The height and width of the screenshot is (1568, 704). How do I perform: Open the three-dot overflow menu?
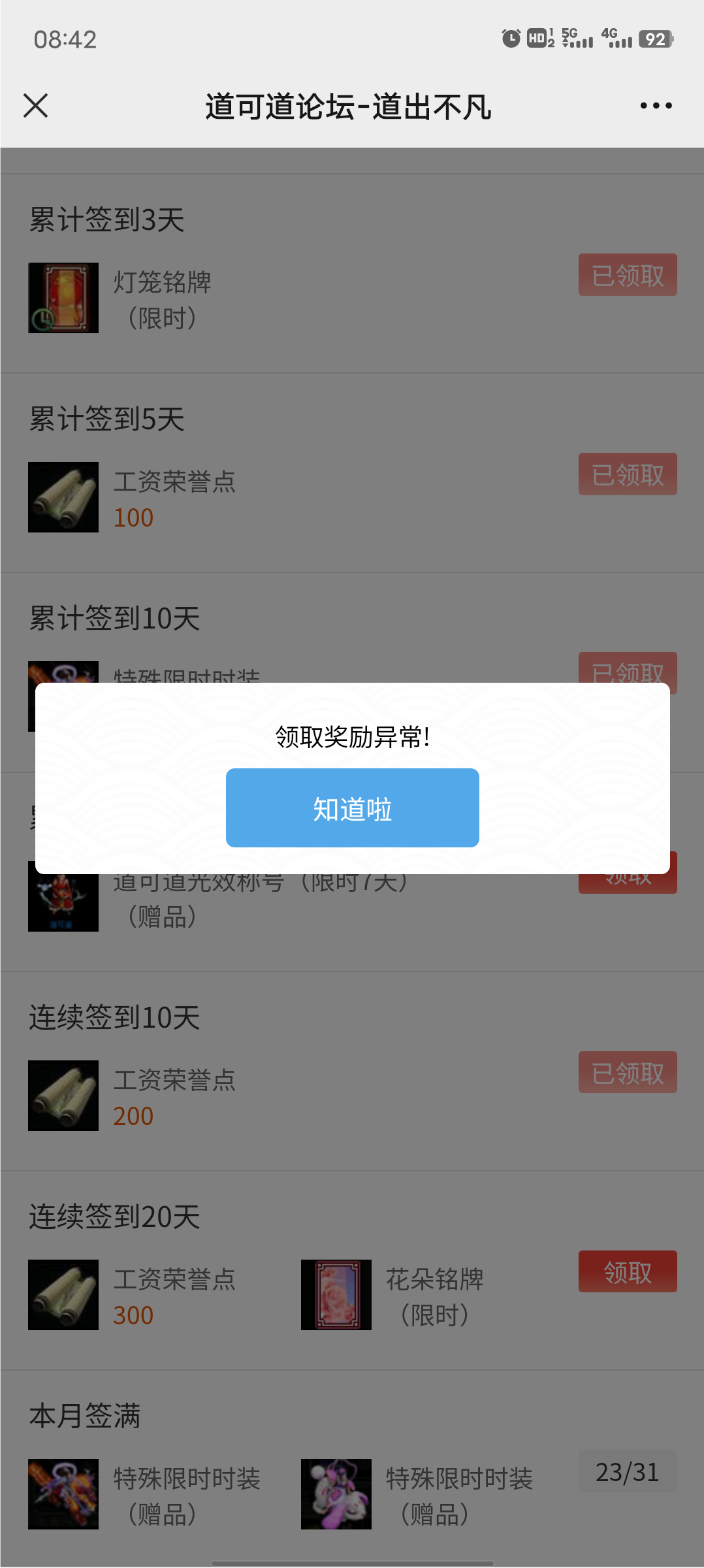(x=656, y=106)
